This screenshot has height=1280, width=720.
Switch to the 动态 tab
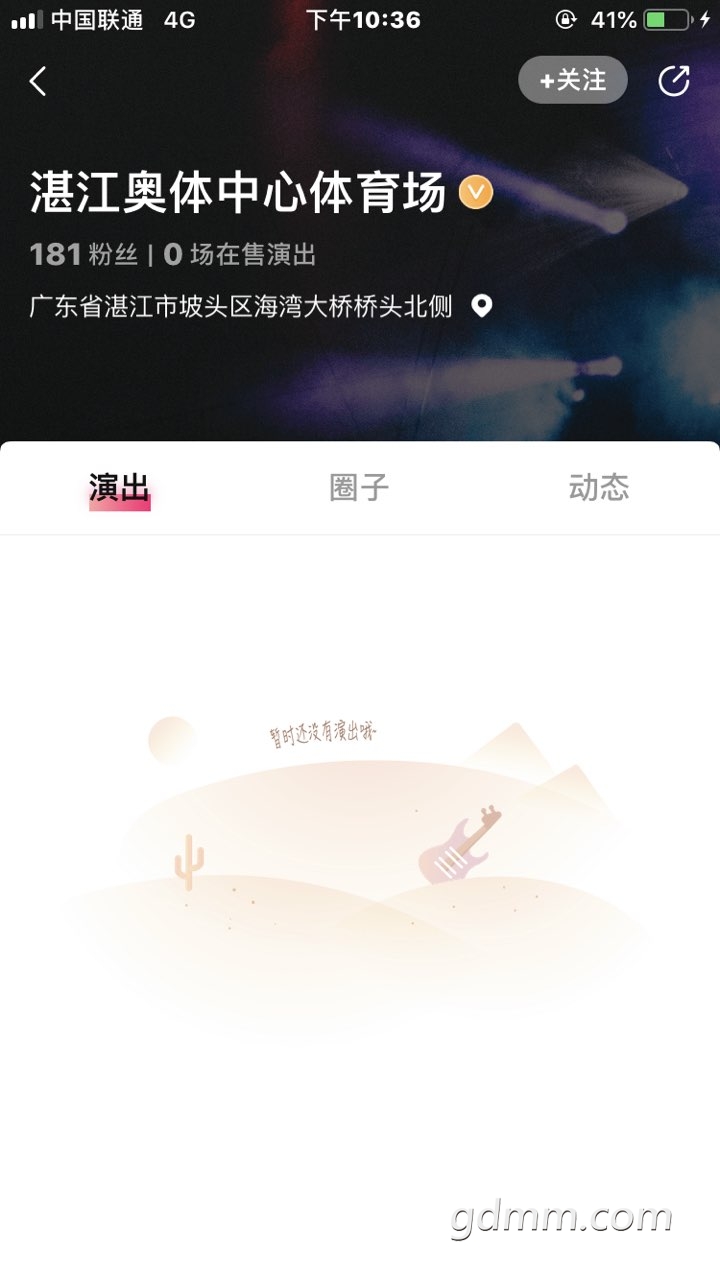coord(599,488)
